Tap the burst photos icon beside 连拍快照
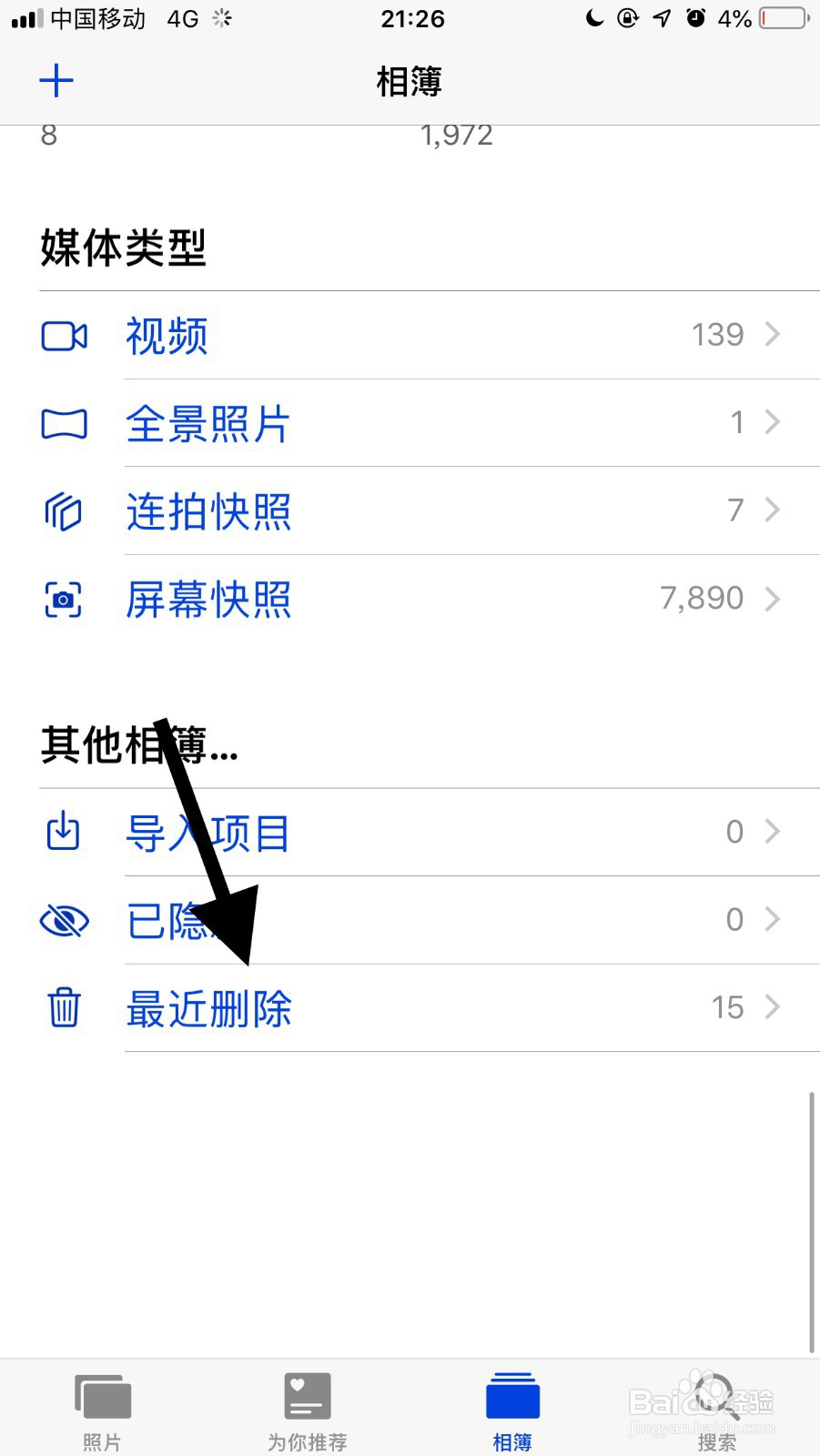 click(x=64, y=511)
